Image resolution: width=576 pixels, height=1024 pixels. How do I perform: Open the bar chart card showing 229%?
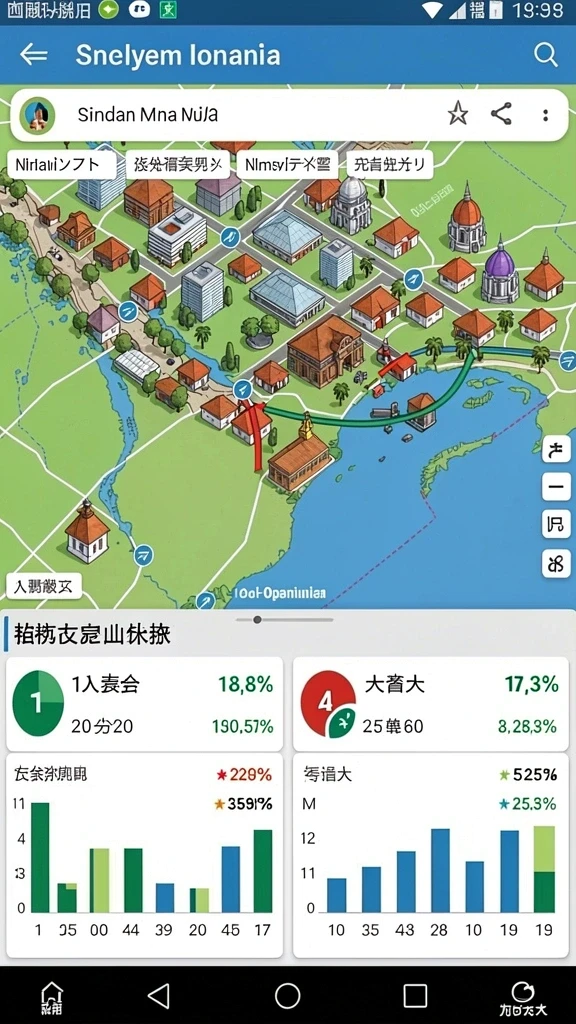coord(144,855)
